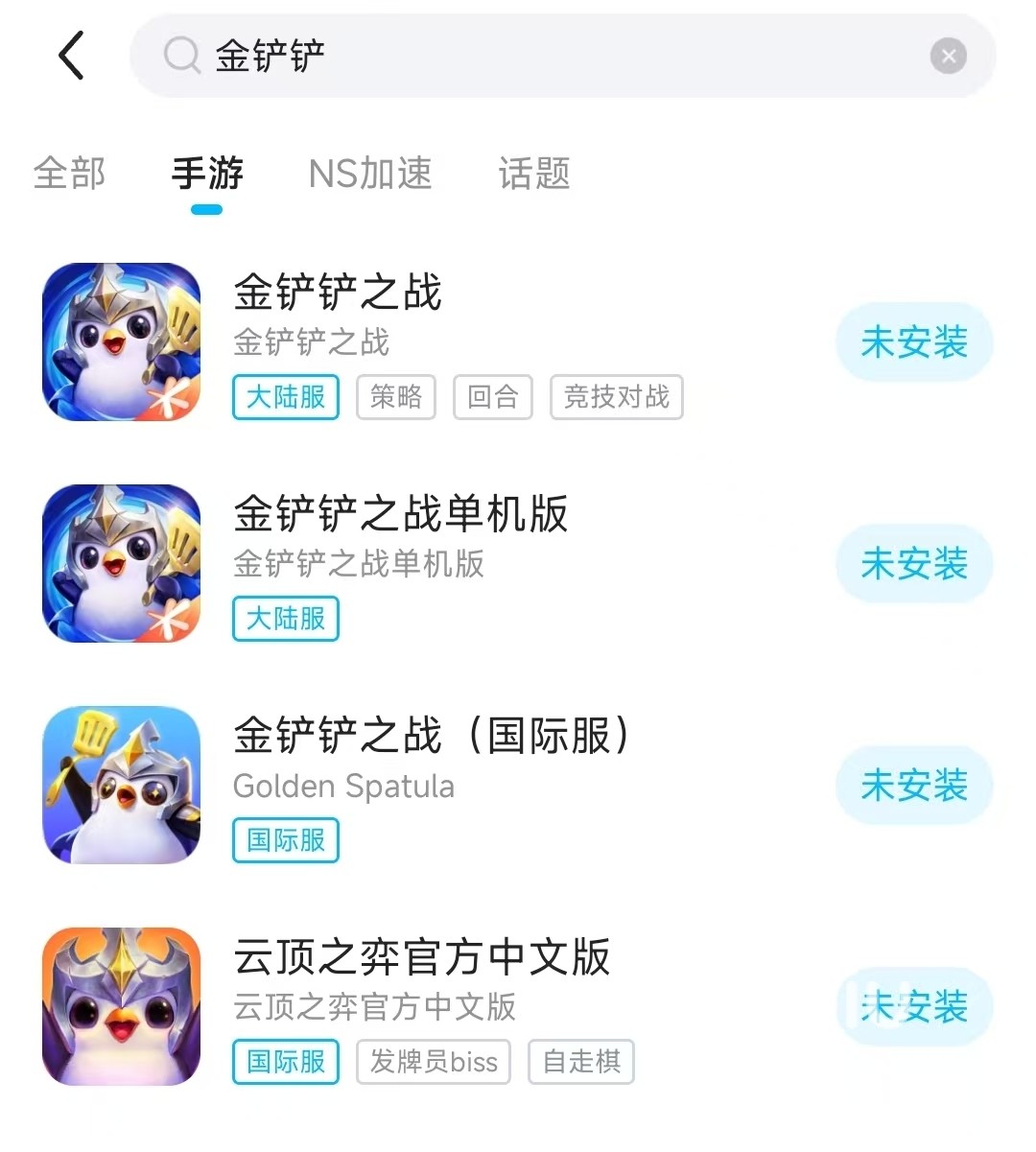Tap 未安装 for 金铲铲之战

(x=913, y=342)
